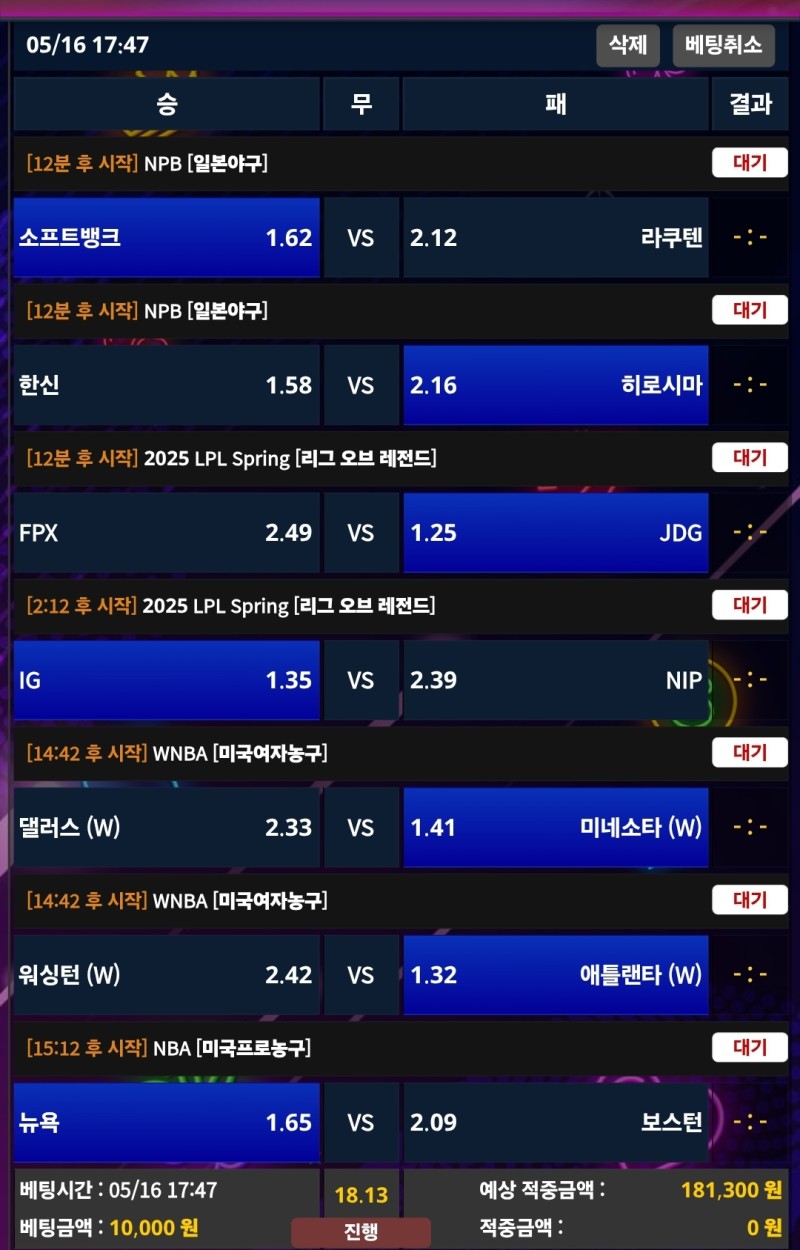Choose 미네소타 (W) at 1.41 odds

click(556, 828)
